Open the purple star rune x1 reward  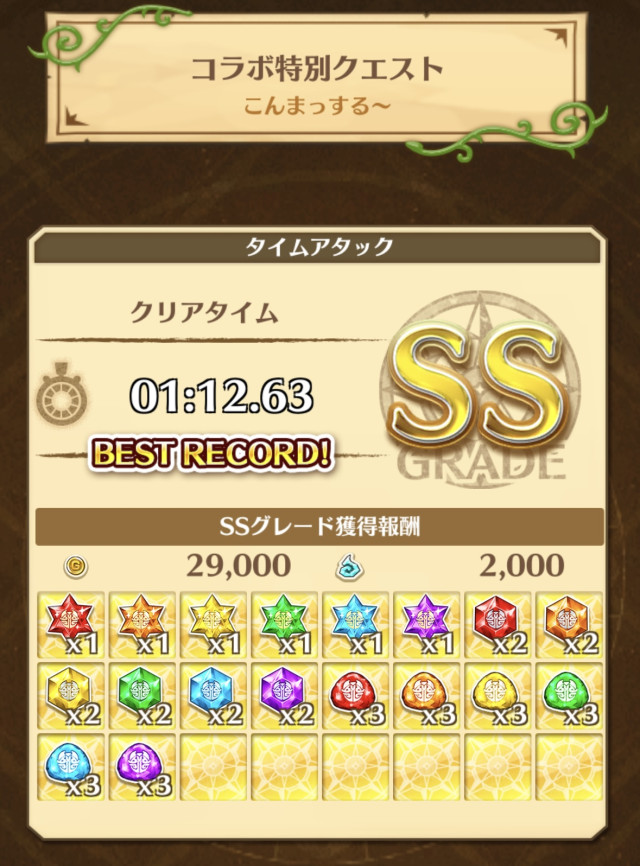point(427,624)
